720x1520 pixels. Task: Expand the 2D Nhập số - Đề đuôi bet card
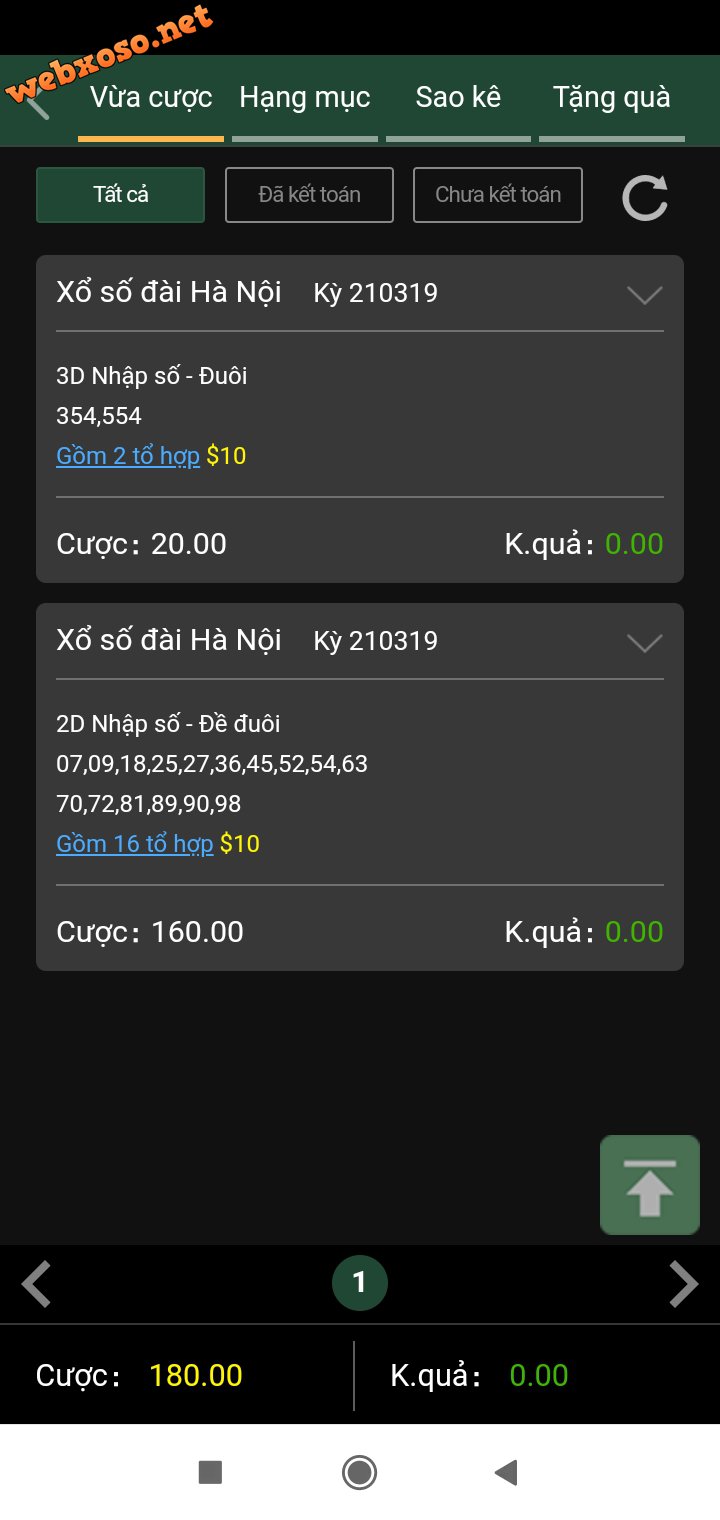click(x=644, y=642)
